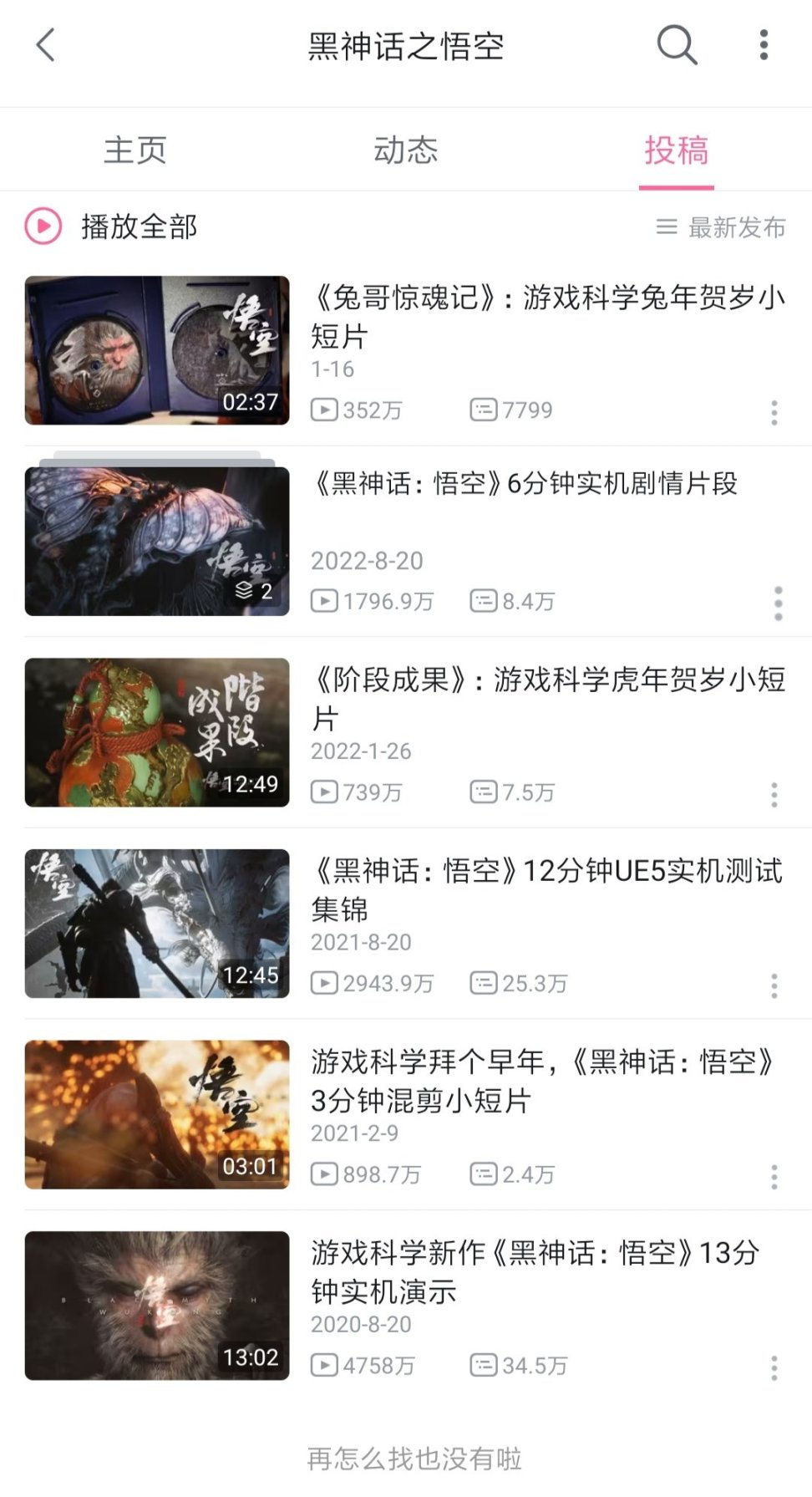Open more options for 《阶段成果》 video
This screenshot has height=1497, width=812.
click(774, 794)
